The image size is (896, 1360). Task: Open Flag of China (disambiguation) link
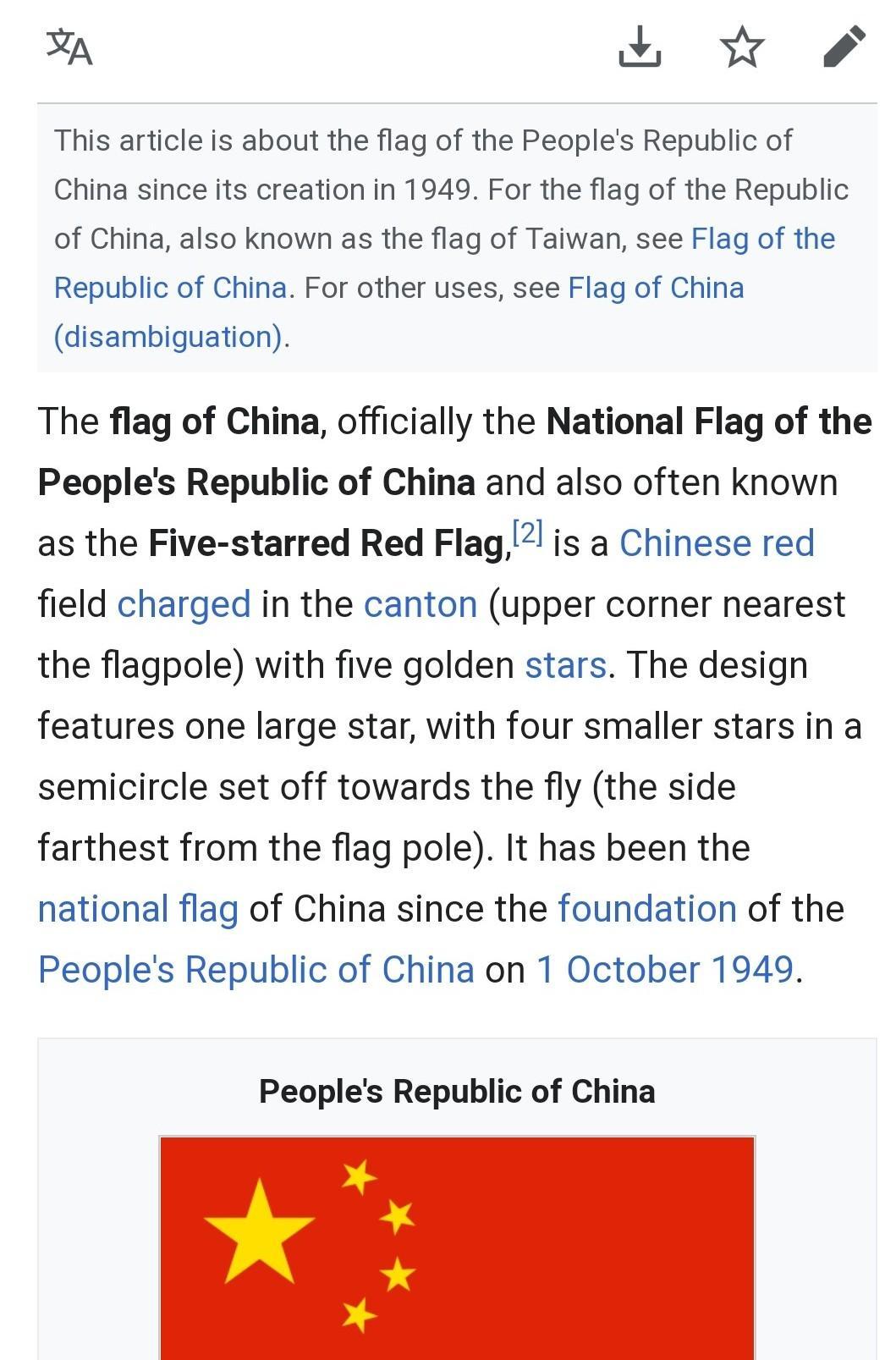point(656,289)
